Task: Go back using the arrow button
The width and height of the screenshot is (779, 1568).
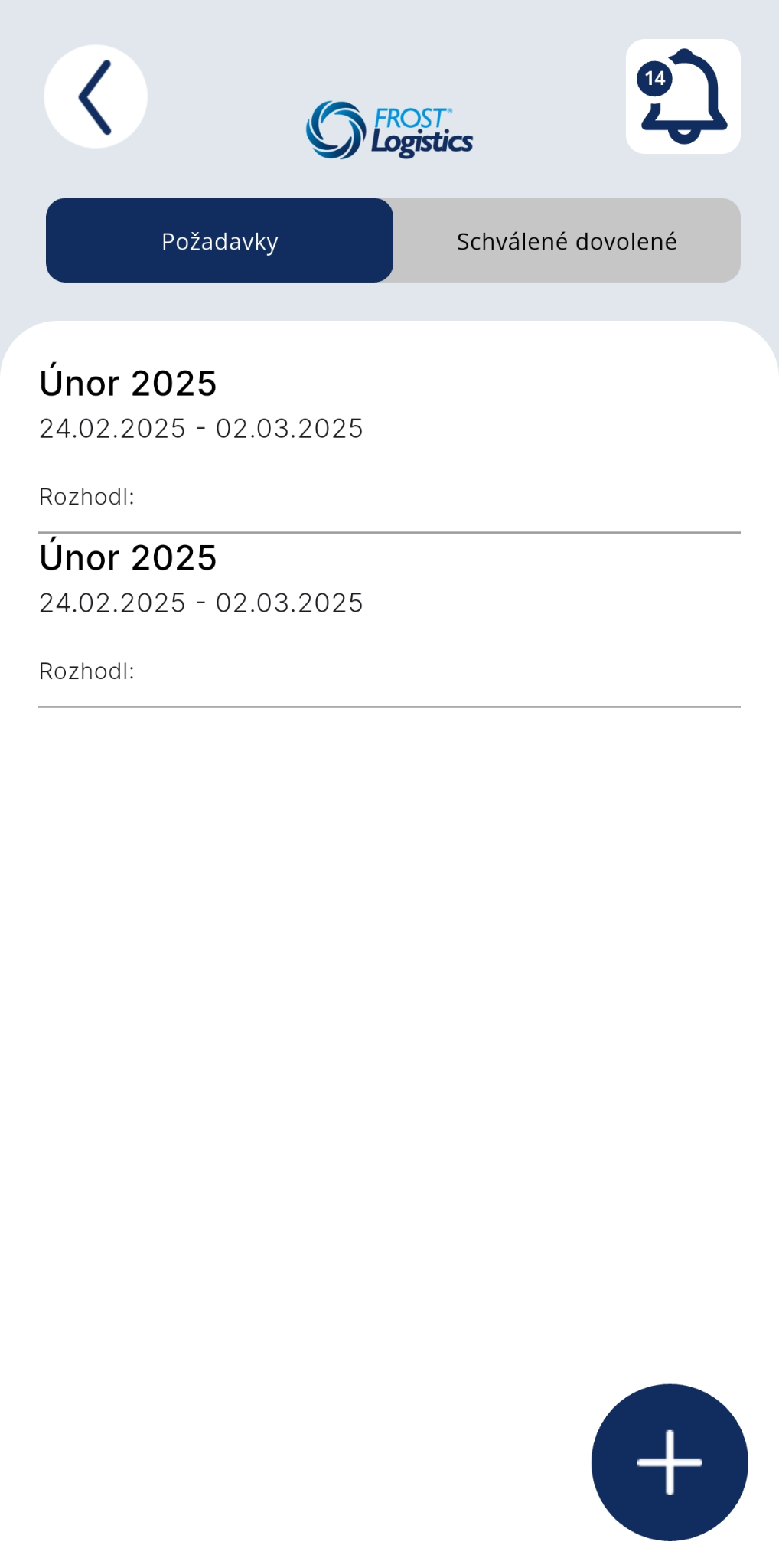Action: 96,97
